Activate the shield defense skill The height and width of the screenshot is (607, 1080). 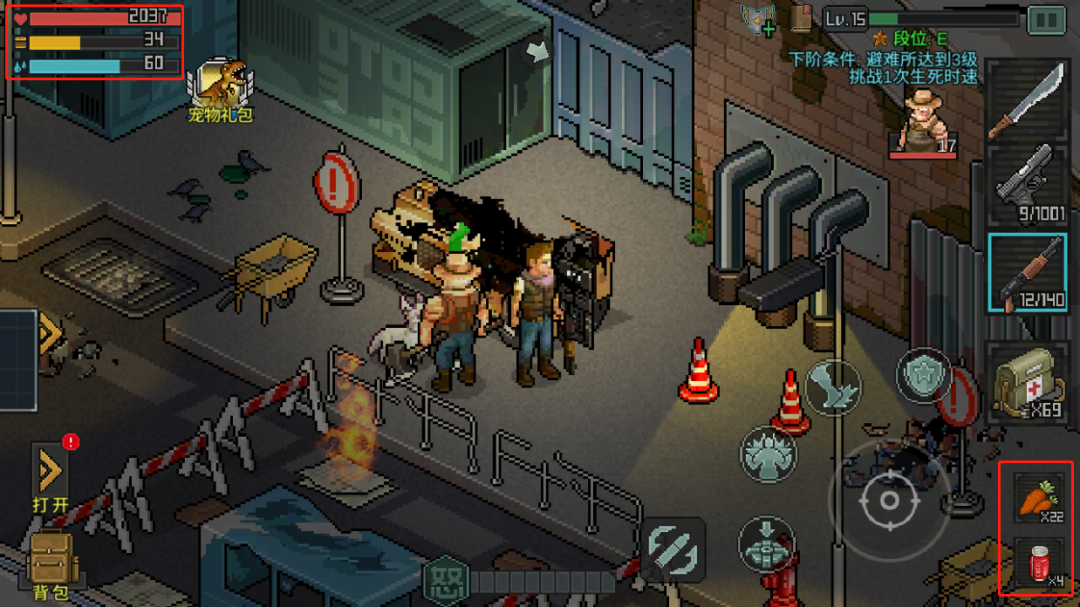pos(922,375)
